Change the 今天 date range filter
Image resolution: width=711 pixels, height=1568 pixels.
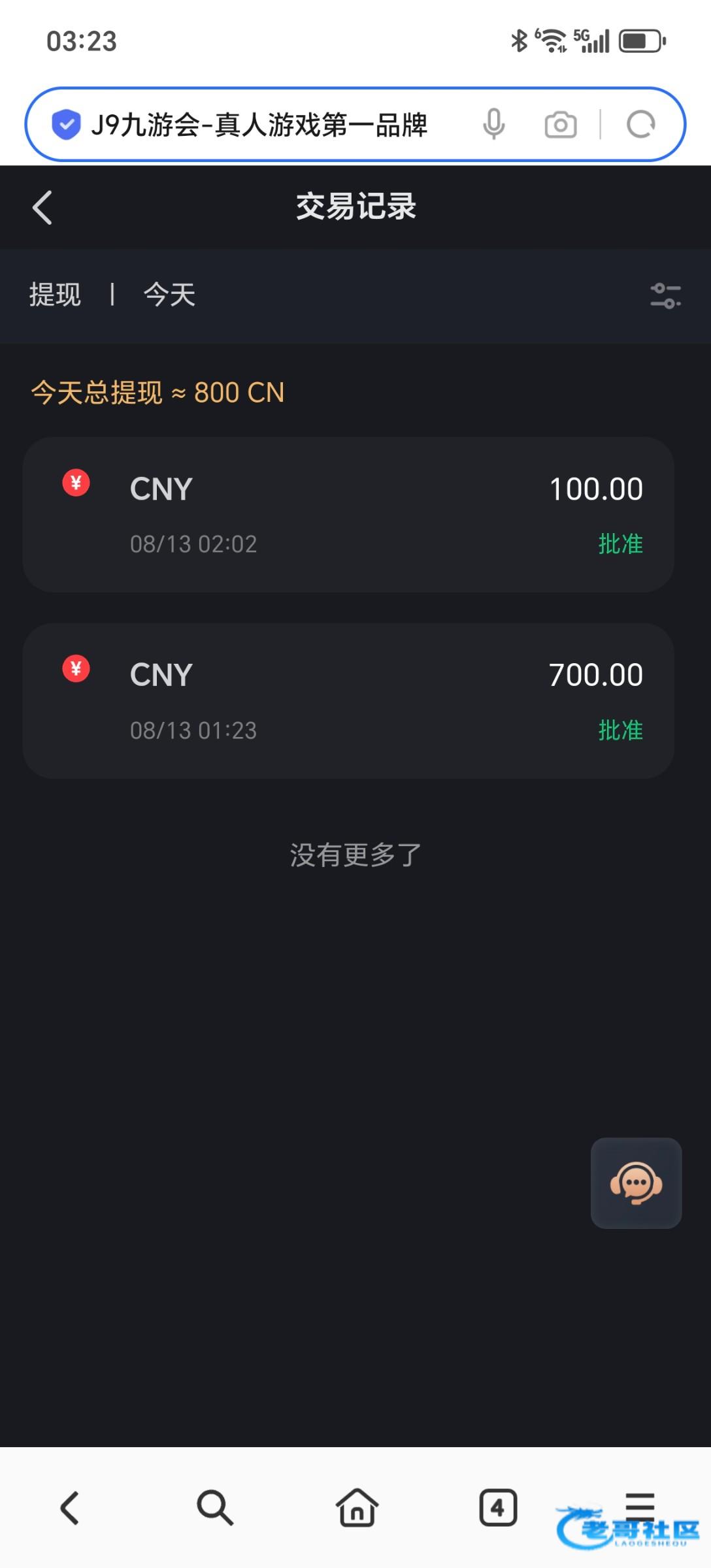tap(169, 295)
